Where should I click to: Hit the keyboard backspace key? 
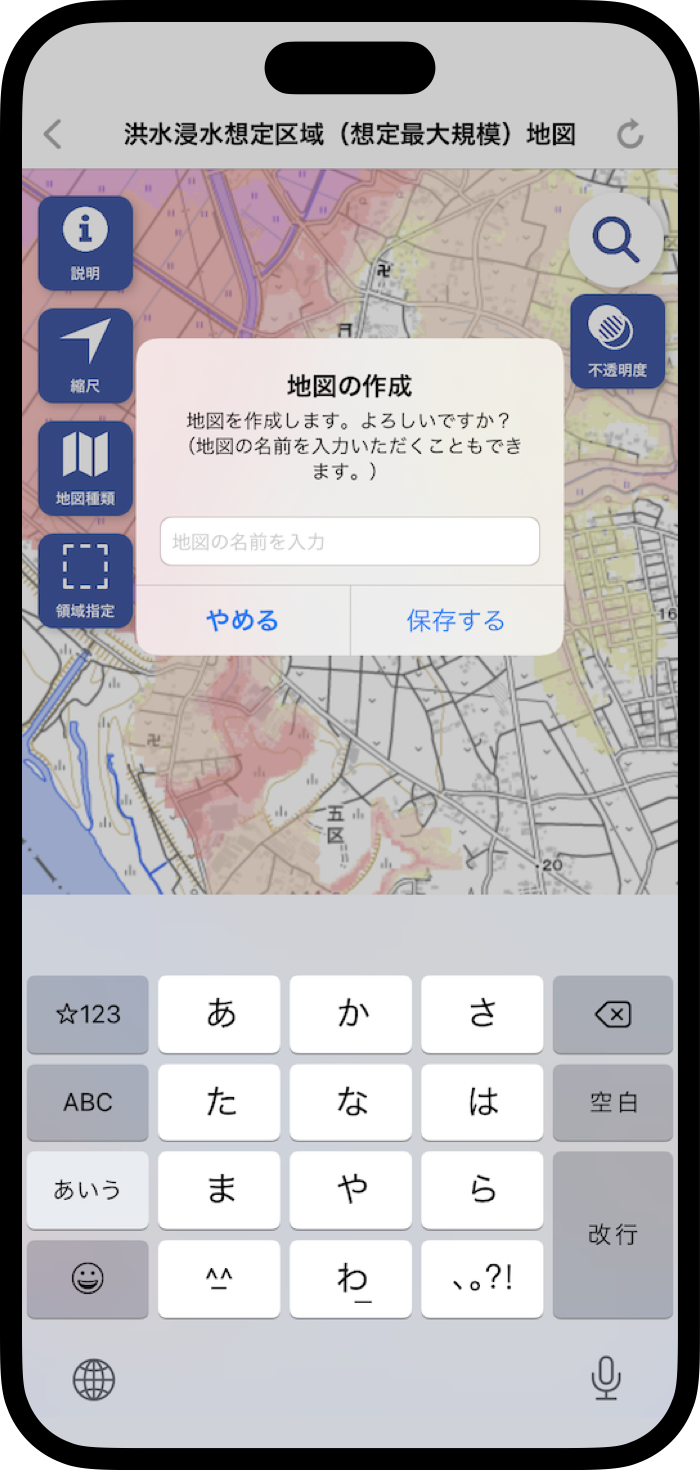(x=612, y=1015)
